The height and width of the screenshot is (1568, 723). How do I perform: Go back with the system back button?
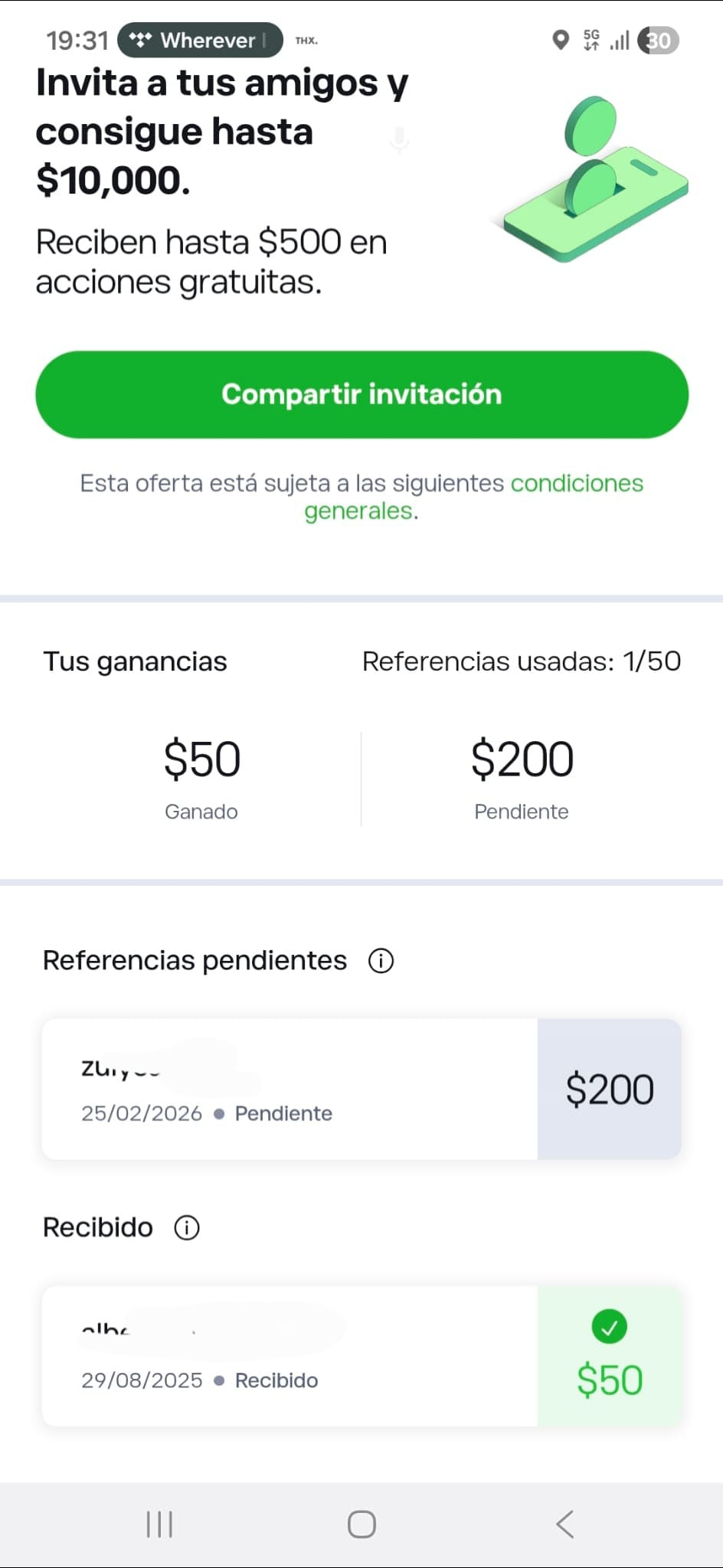tap(564, 1524)
